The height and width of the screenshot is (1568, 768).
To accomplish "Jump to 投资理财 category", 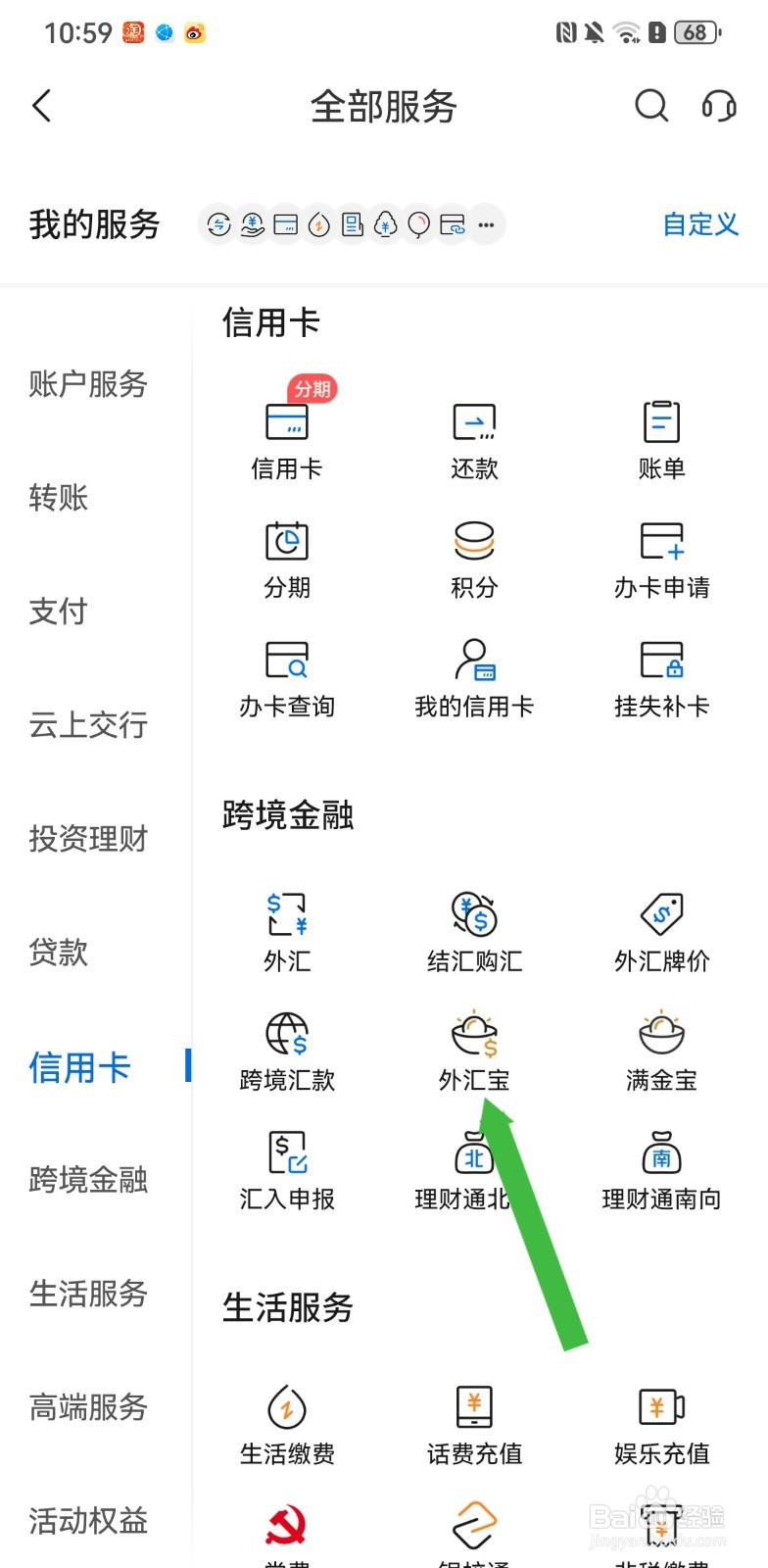I will pos(88,839).
